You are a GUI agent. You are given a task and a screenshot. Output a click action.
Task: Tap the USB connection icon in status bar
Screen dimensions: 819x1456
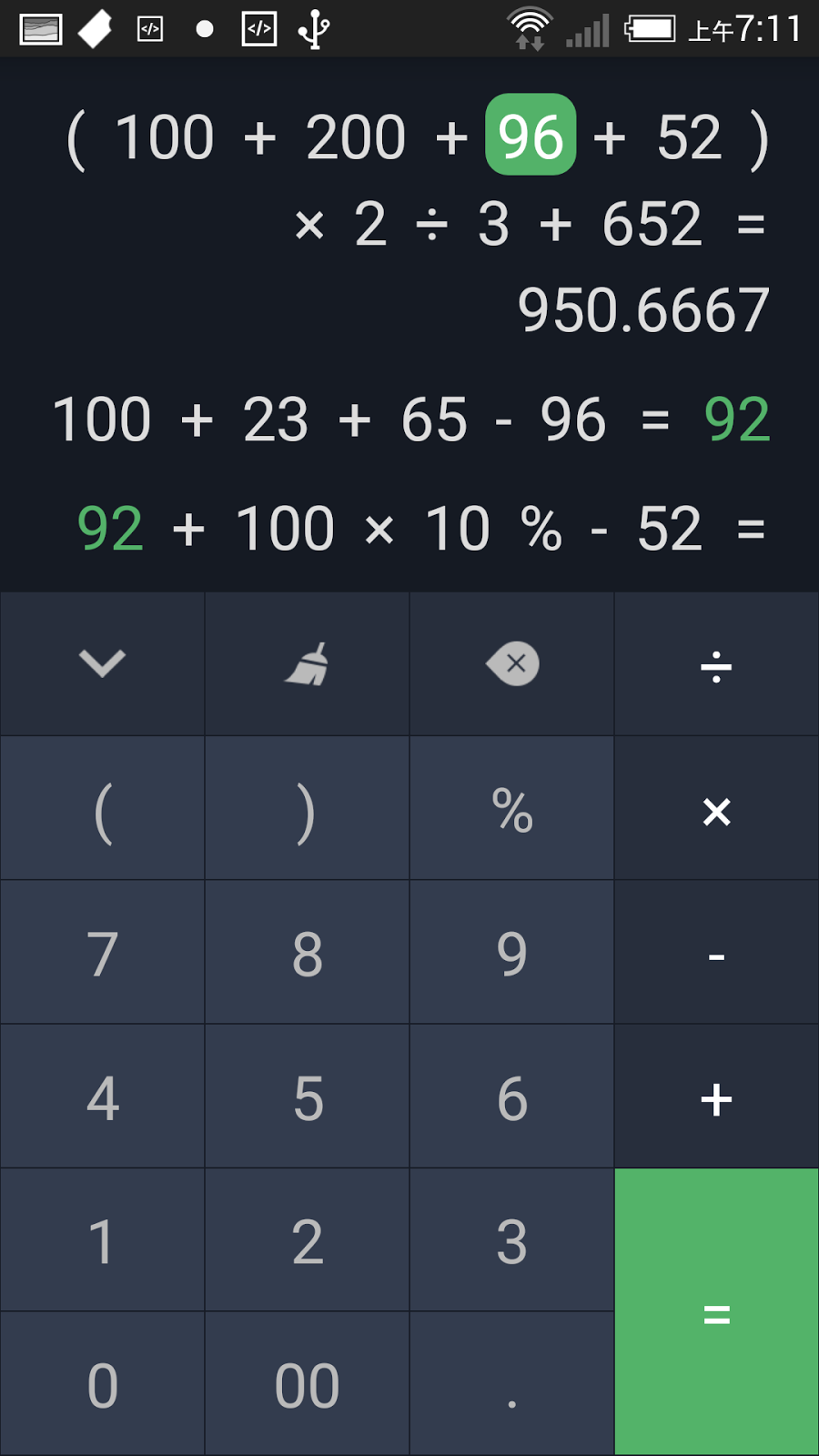(x=314, y=27)
